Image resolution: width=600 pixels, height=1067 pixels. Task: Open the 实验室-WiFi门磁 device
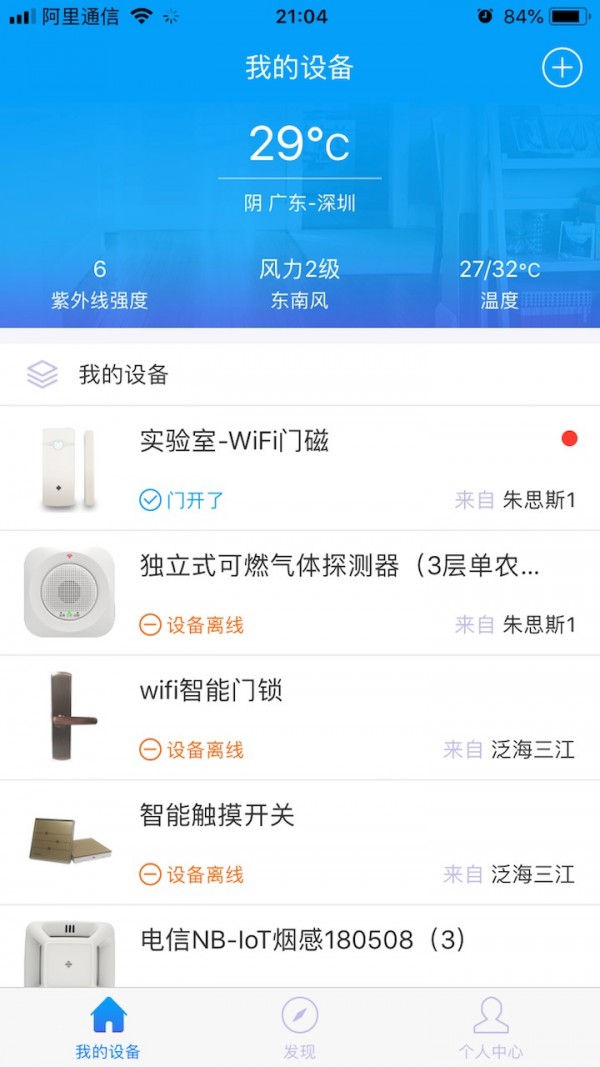click(300, 468)
